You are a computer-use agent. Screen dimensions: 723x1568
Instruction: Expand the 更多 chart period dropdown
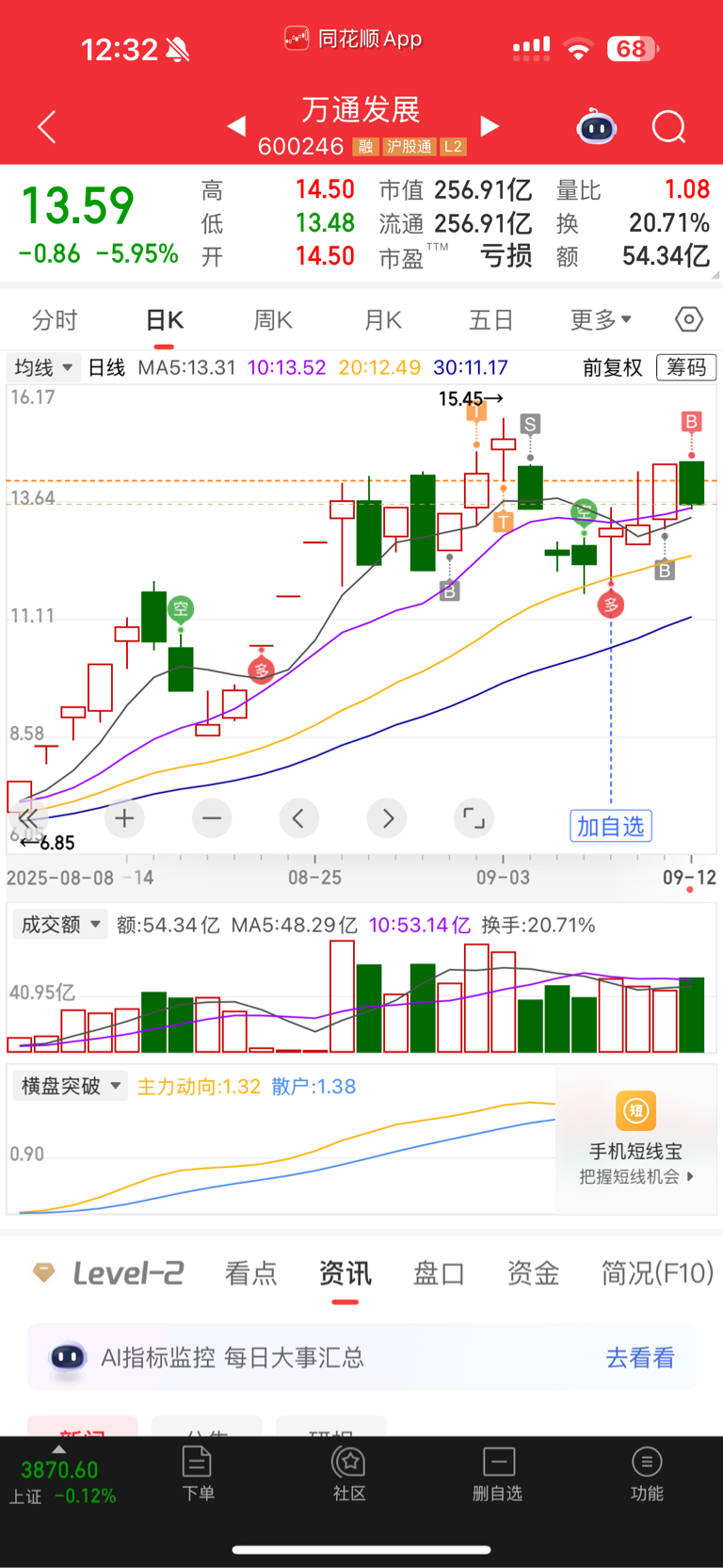(600, 320)
